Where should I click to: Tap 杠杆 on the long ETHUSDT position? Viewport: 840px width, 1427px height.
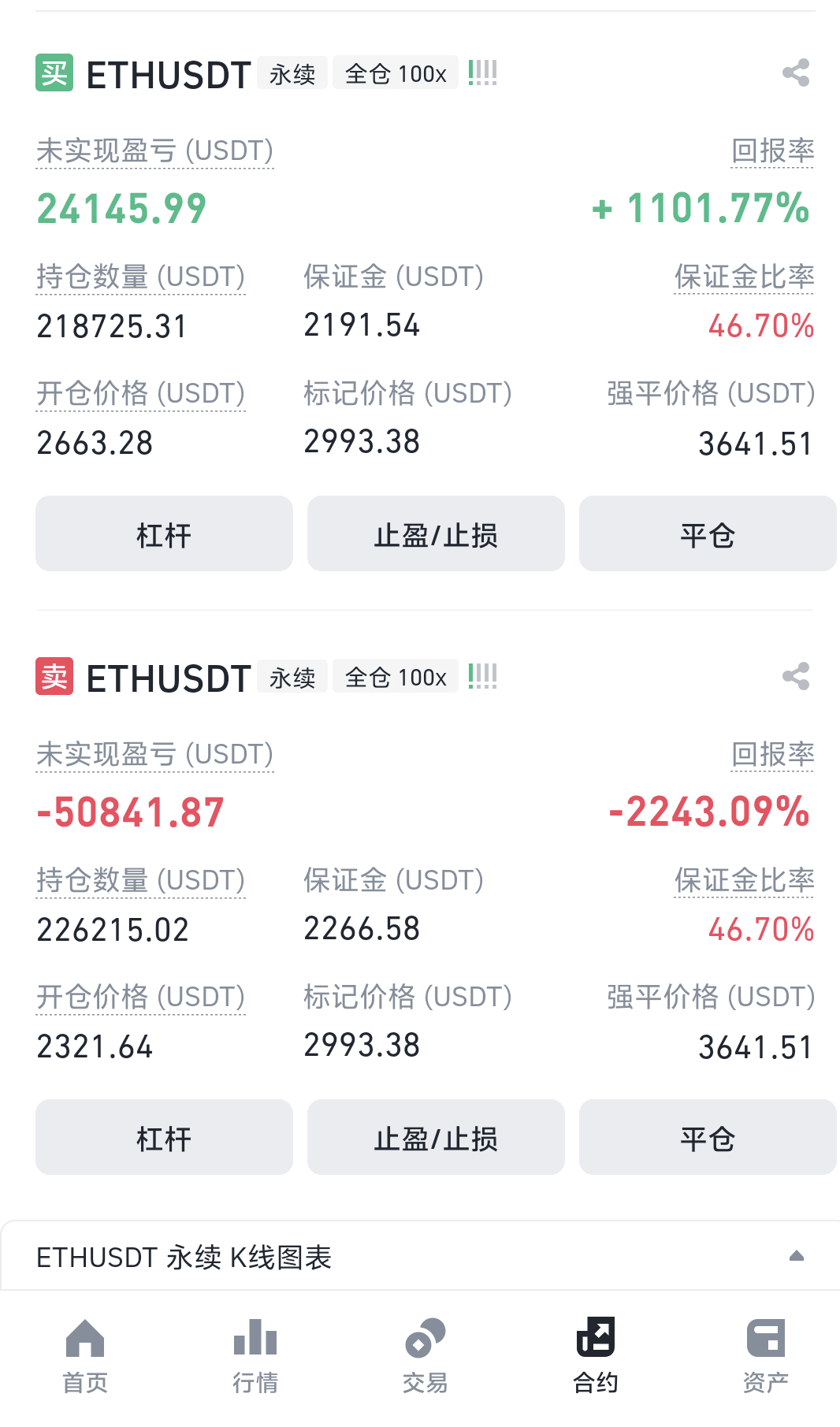click(164, 533)
